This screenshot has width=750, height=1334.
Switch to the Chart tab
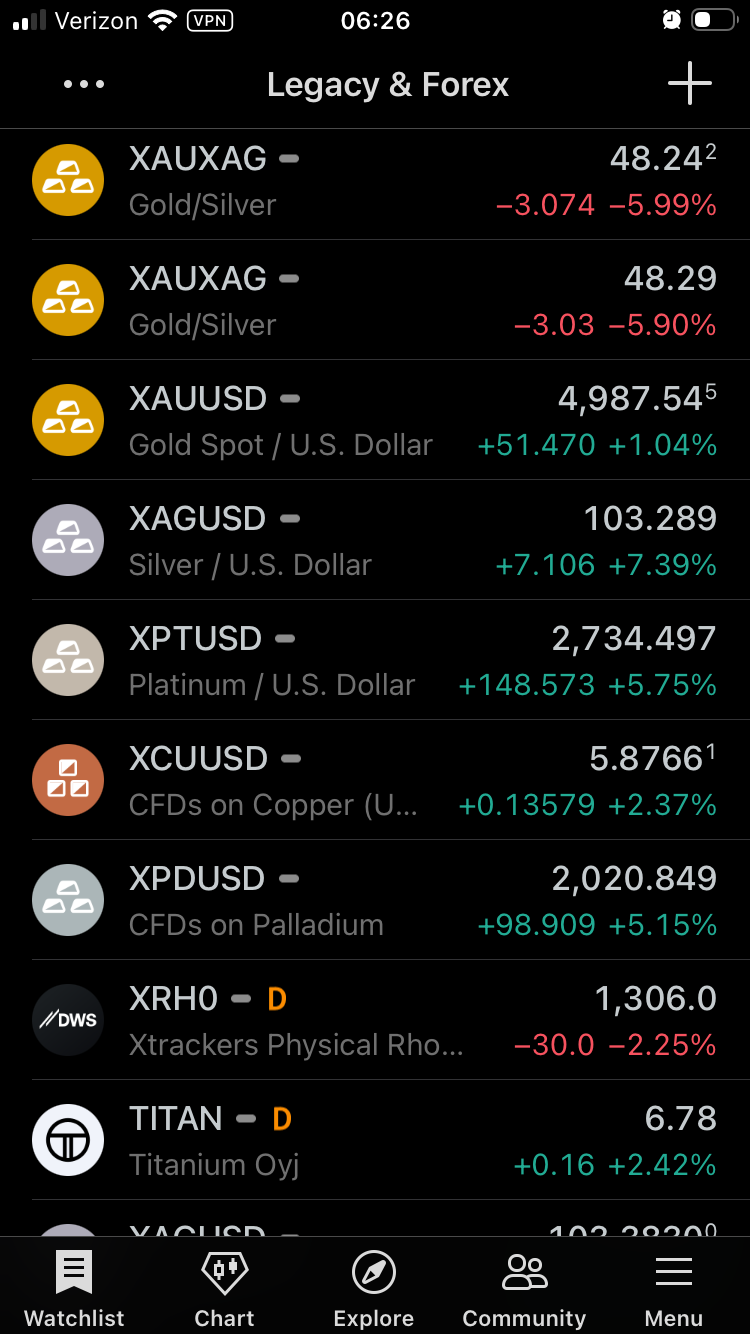pyautogui.click(x=225, y=1288)
